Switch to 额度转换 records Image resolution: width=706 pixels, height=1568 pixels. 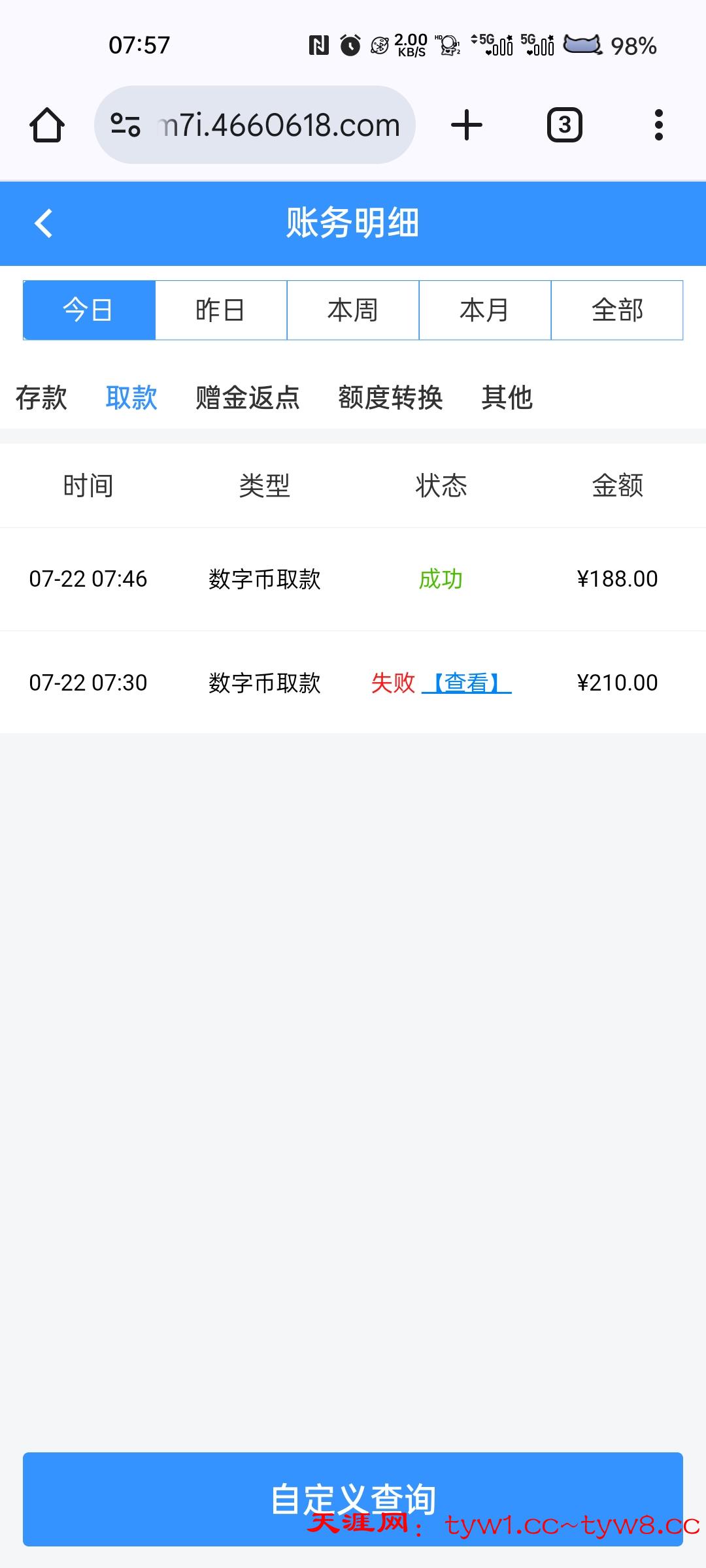click(390, 397)
